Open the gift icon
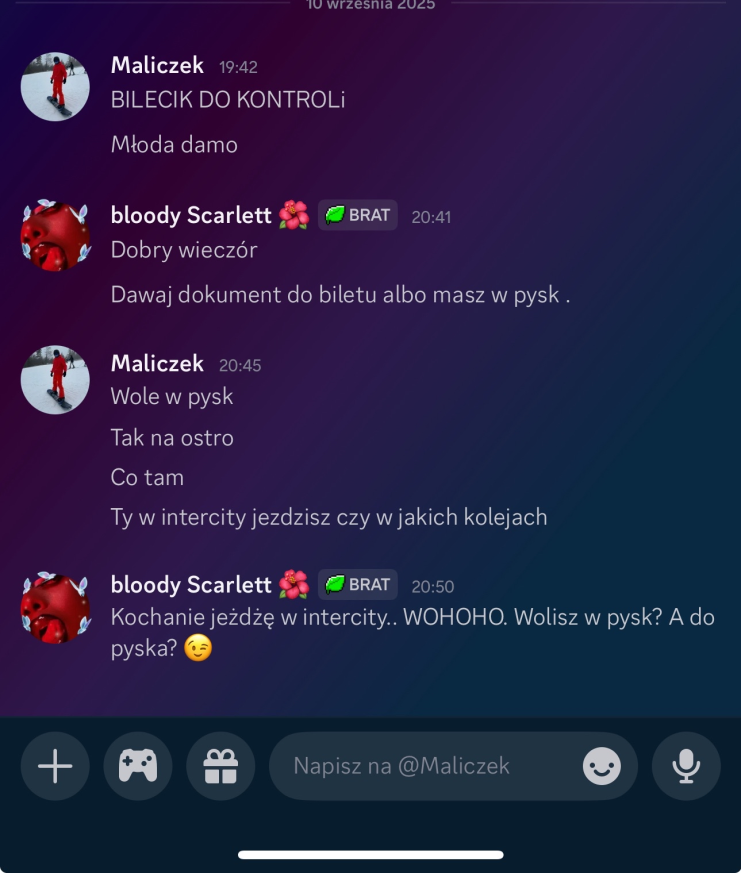Viewport: 741px width, 873px height. click(221, 766)
